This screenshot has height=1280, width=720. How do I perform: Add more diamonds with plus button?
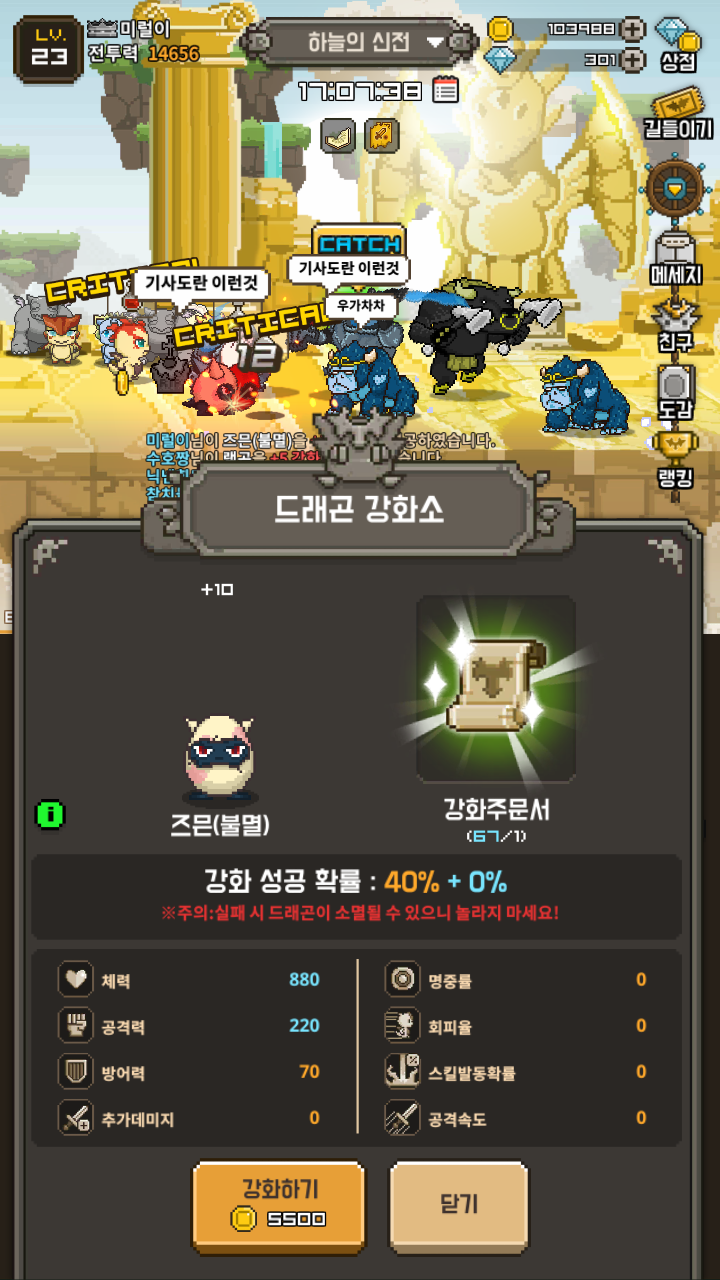point(632,60)
